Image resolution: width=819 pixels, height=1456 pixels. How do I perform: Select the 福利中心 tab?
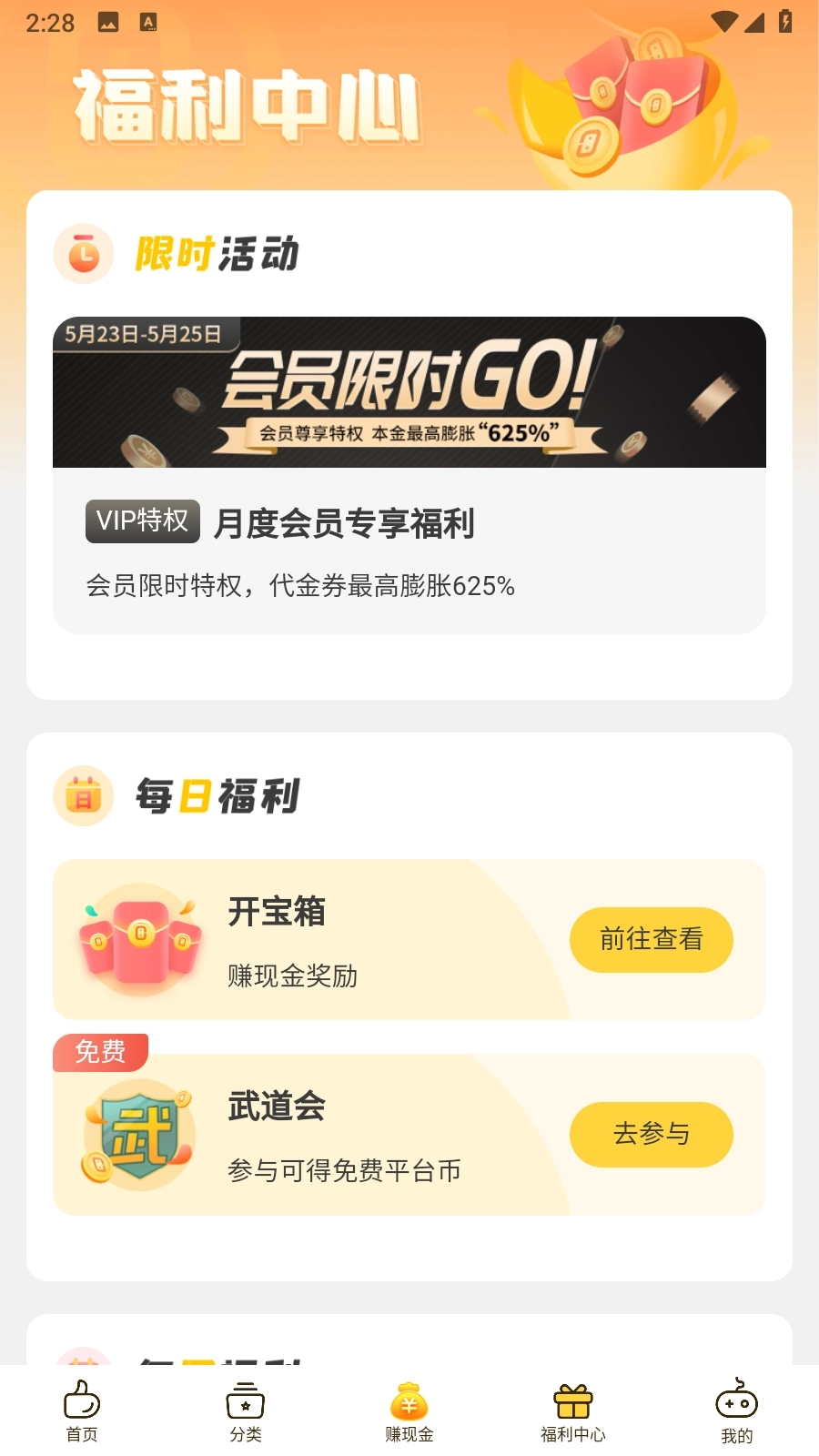[573, 1410]
